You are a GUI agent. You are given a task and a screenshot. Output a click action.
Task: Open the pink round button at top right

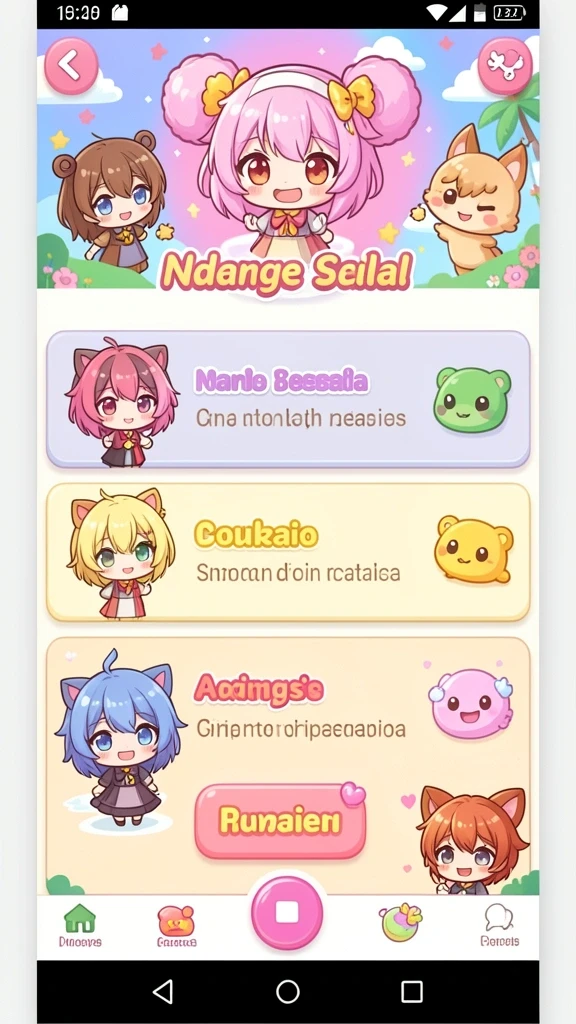pyautogui.click(x=505, y=66)
